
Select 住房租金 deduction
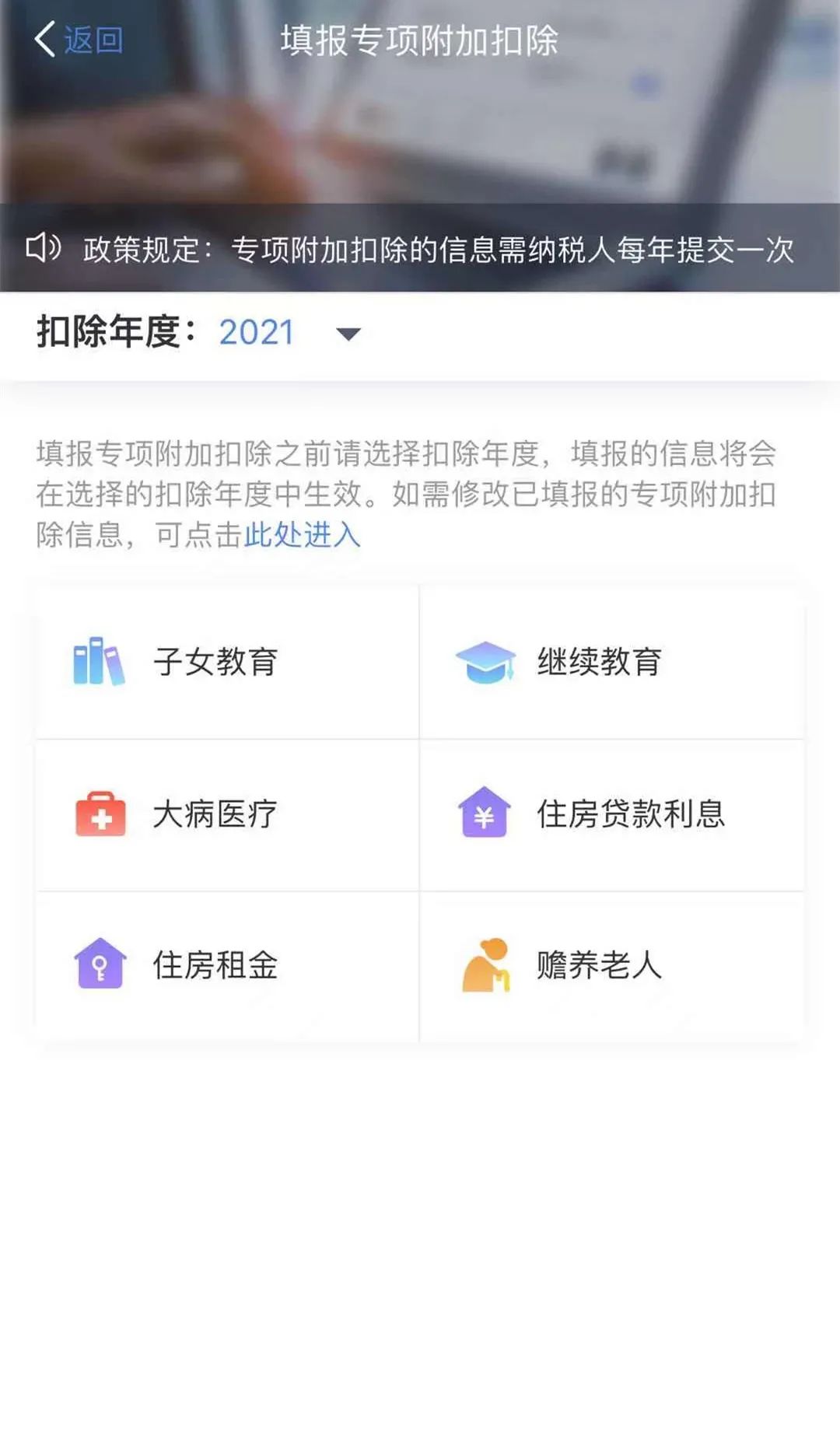point(227,966)
